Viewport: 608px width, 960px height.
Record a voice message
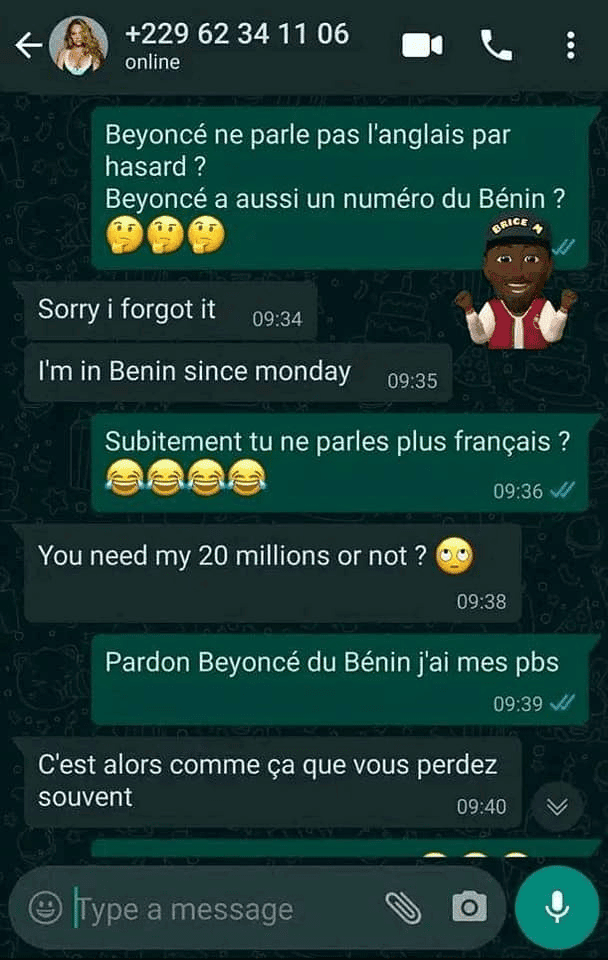[557, 906]
